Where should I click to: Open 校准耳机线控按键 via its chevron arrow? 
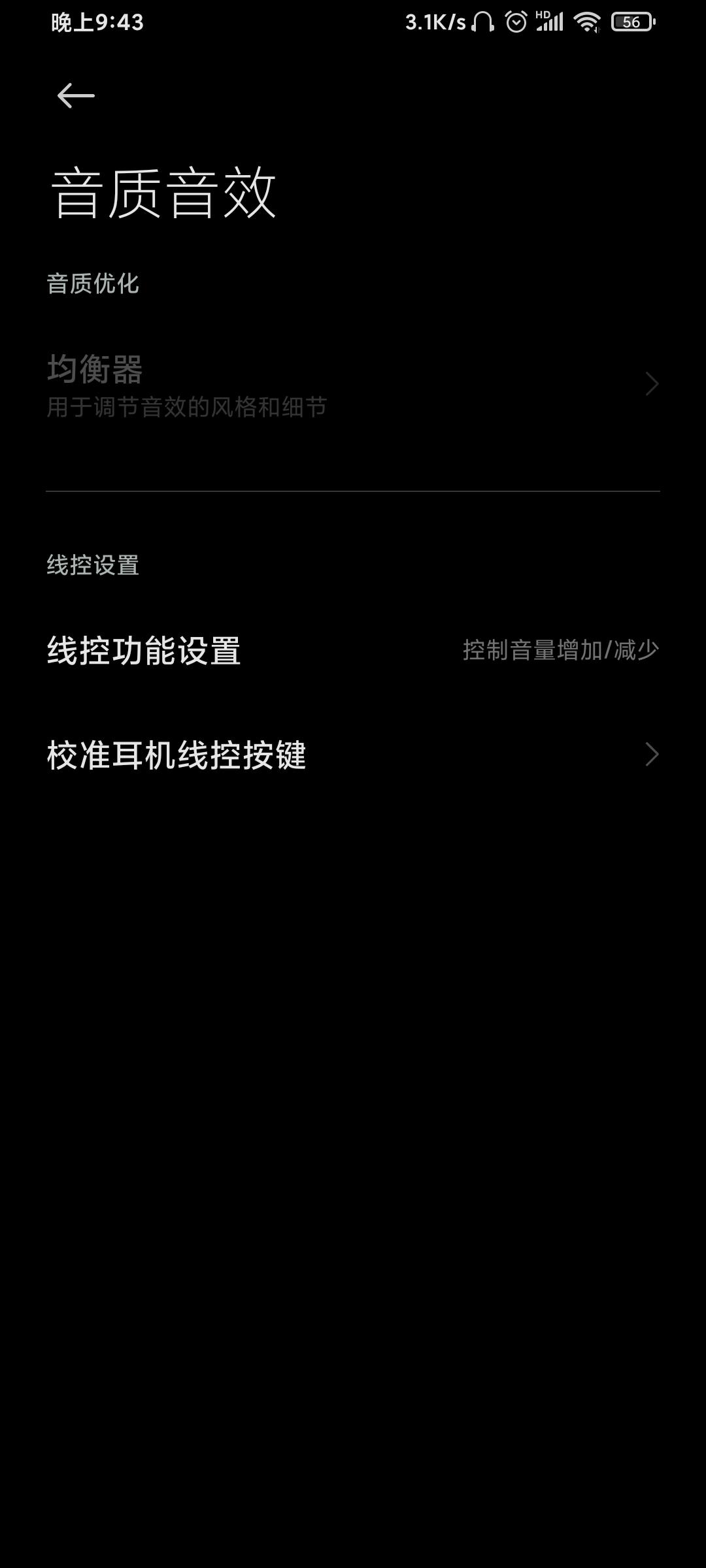(x=651, y=755)
